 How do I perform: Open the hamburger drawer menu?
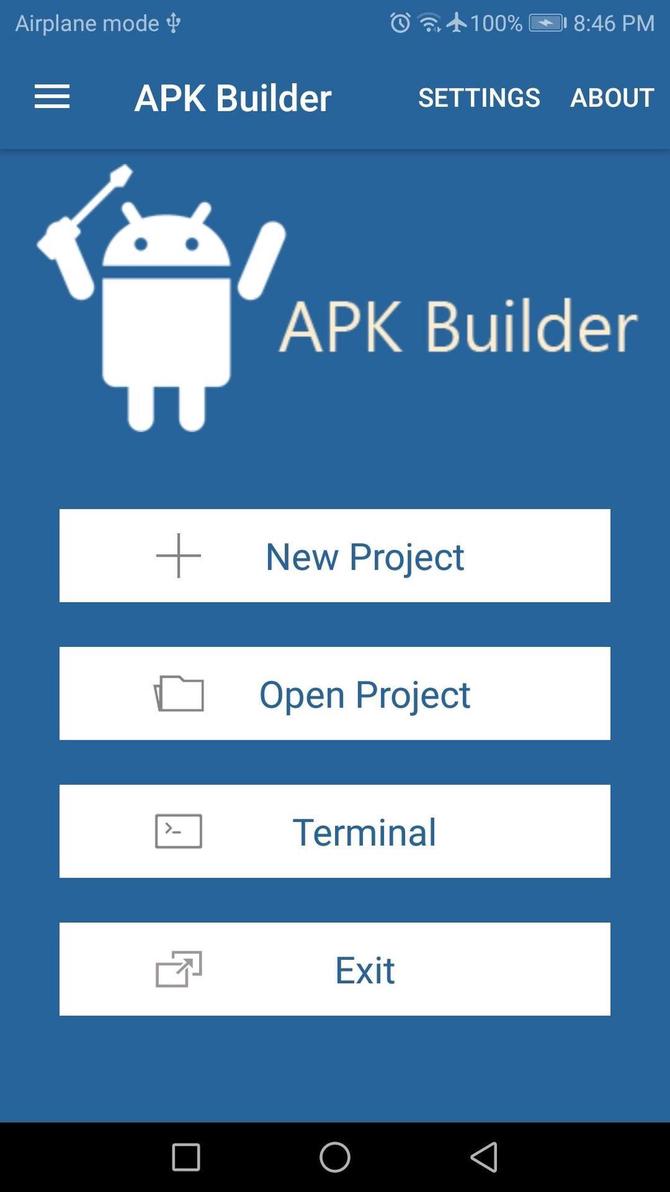tap(52, 97)
